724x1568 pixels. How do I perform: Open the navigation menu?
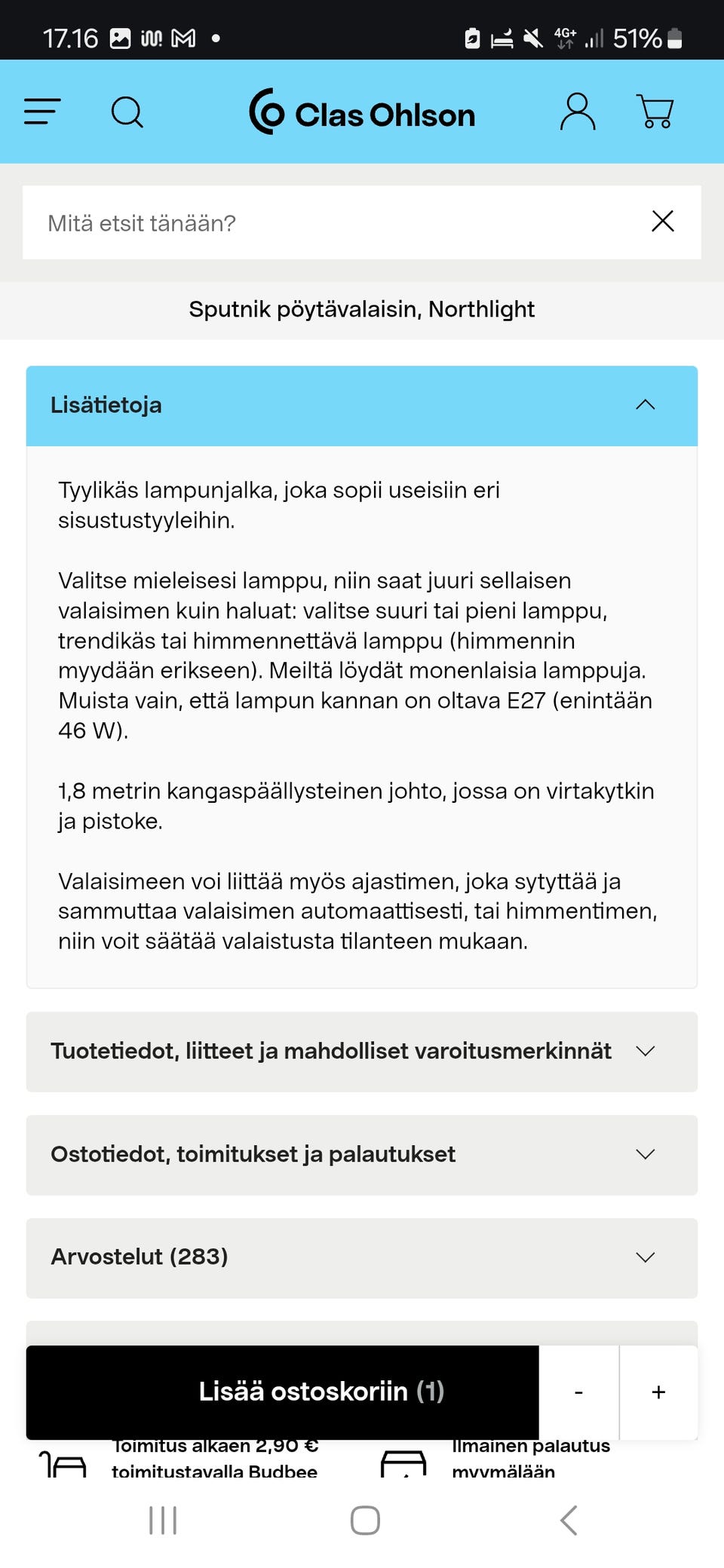point(41,112)
